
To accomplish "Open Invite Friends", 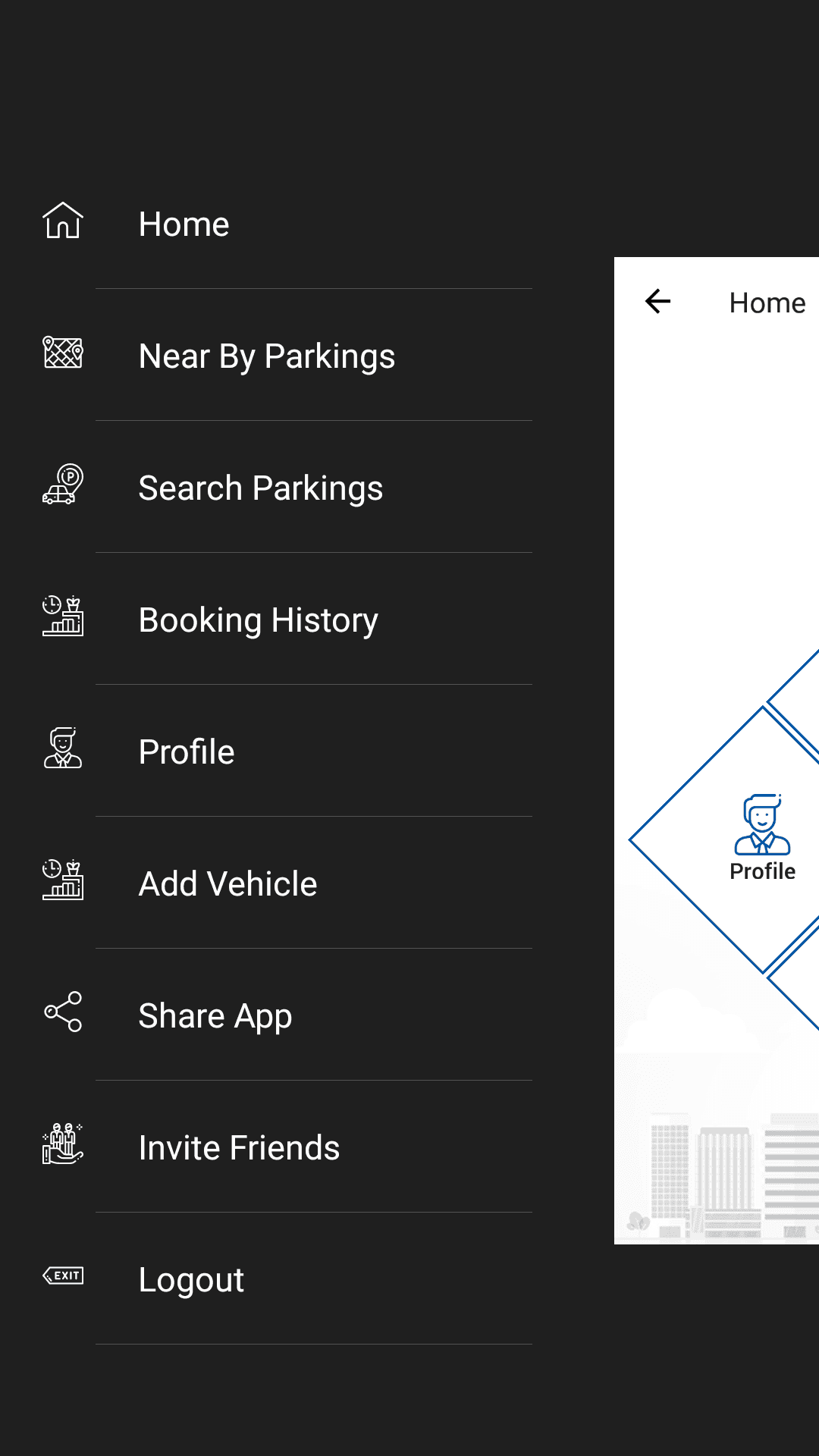I will (x=239, y=1147).
